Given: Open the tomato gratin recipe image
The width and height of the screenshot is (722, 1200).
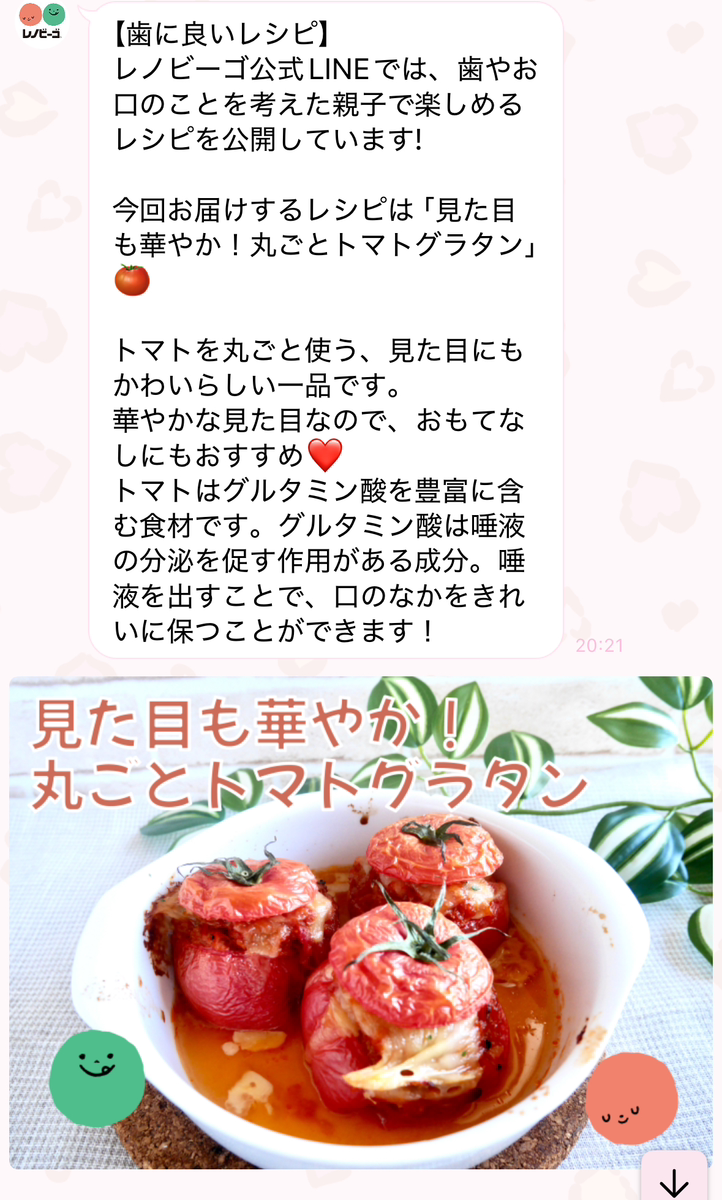Looking at the screenshot, I should tap(360, 920).
